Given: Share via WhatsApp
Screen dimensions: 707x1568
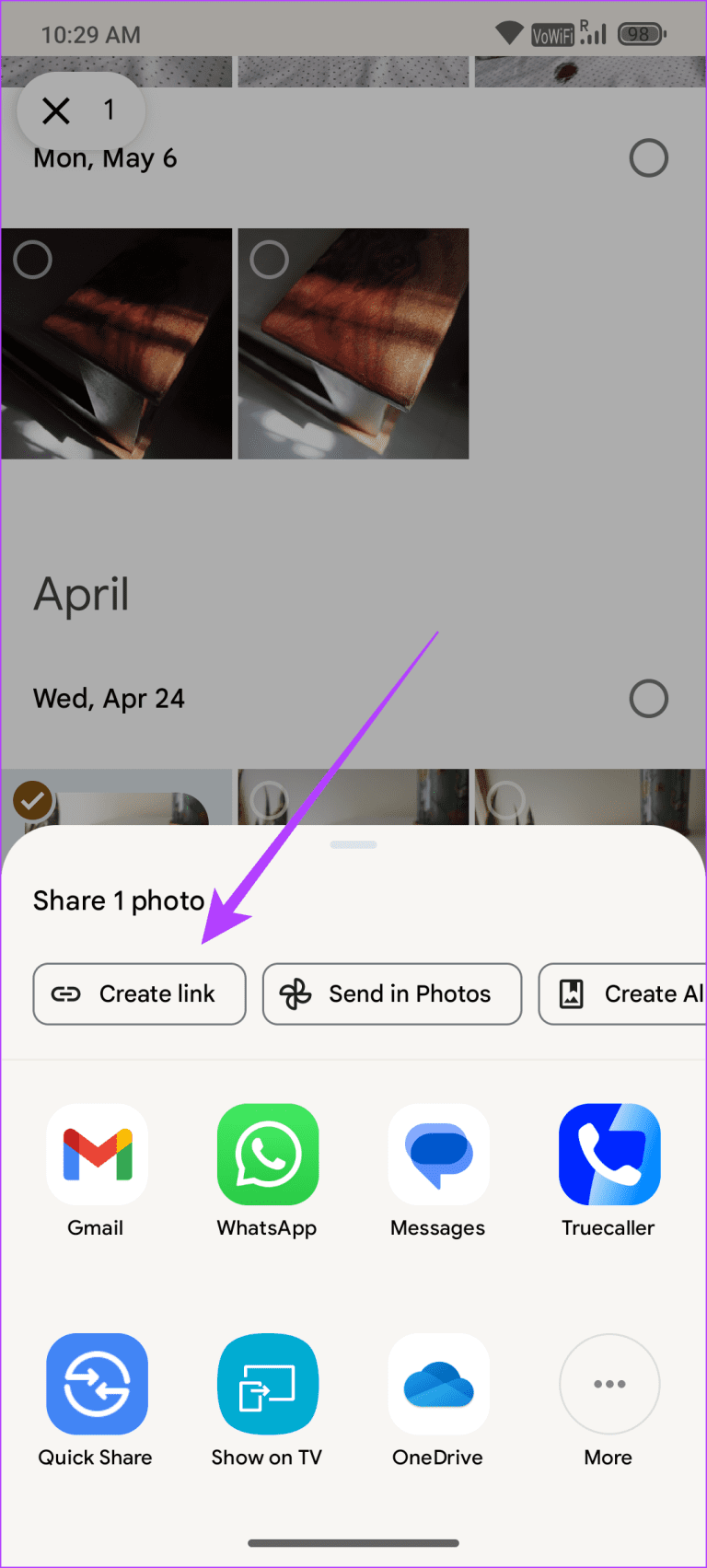Looking at the screenshot, I should click(267, 1155).
